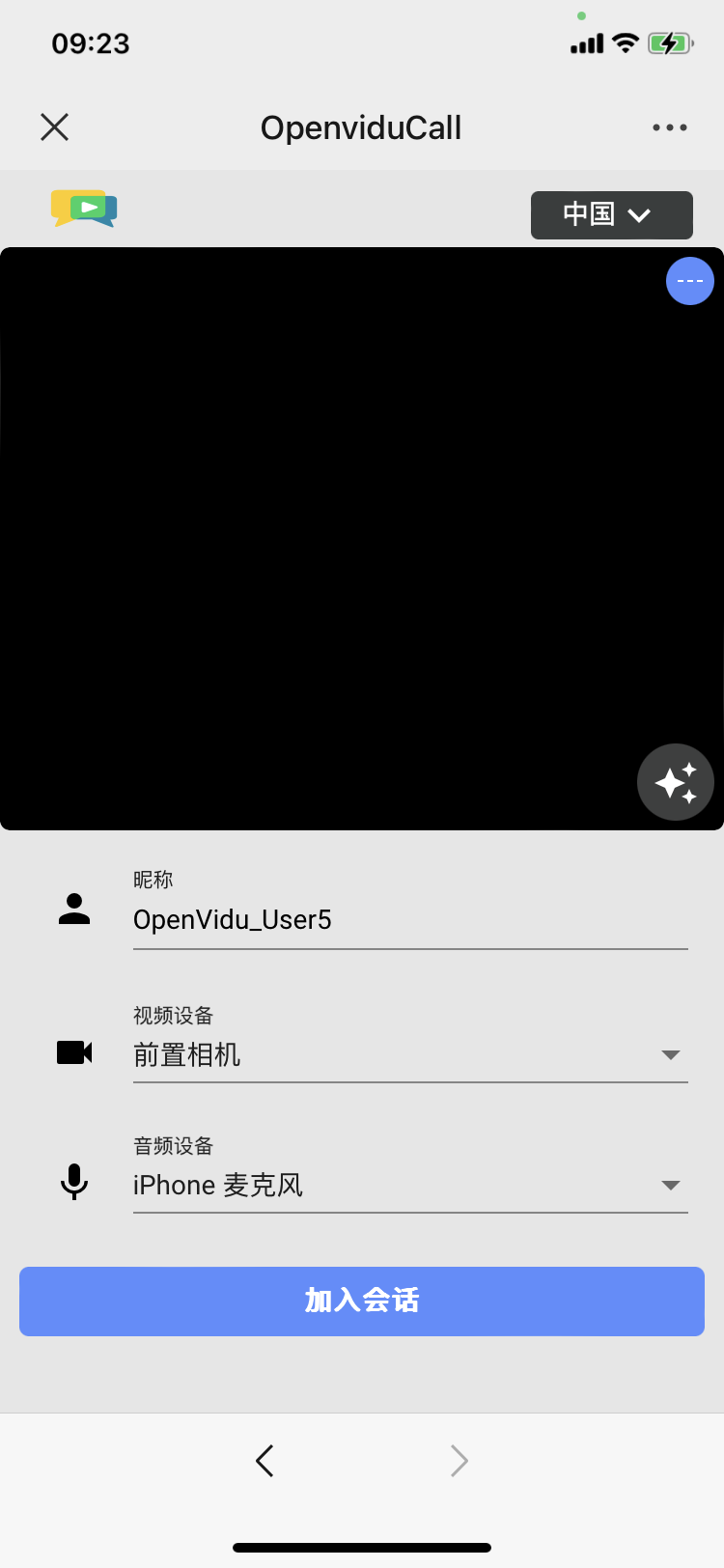Click the three-dot menu in the top bar
724x1568 pixels.
coord(670,126)
